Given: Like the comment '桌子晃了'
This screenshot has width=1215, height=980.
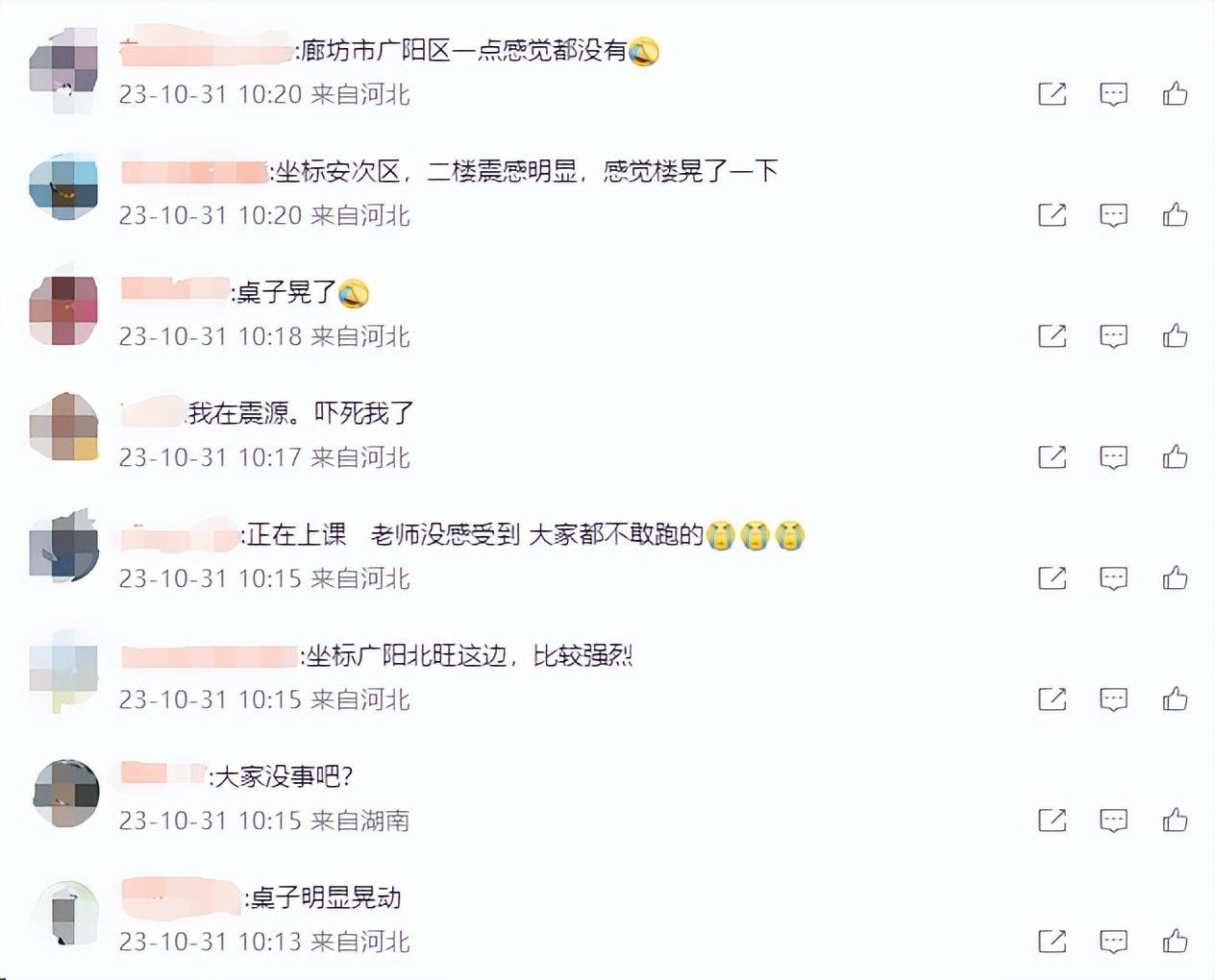Looking at the screenshot, I should pyautogui.click(x=1175, y=336).
